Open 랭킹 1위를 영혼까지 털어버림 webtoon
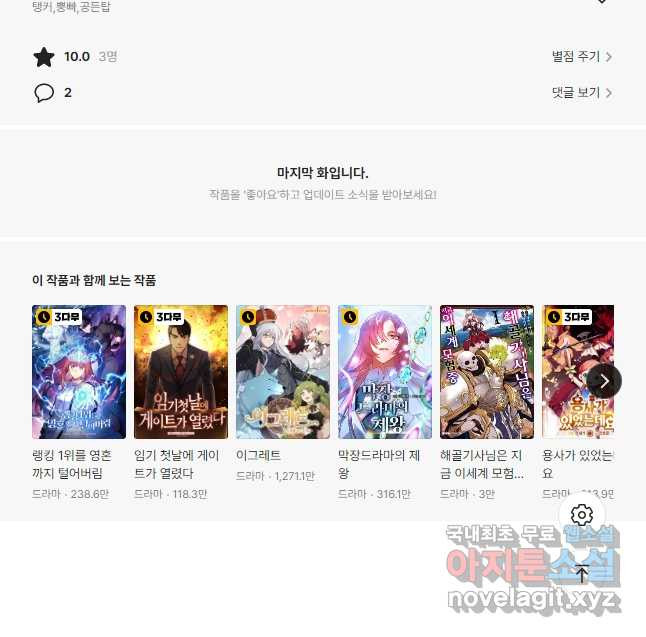This screenshot has width=646, height=637. (79, 372)
